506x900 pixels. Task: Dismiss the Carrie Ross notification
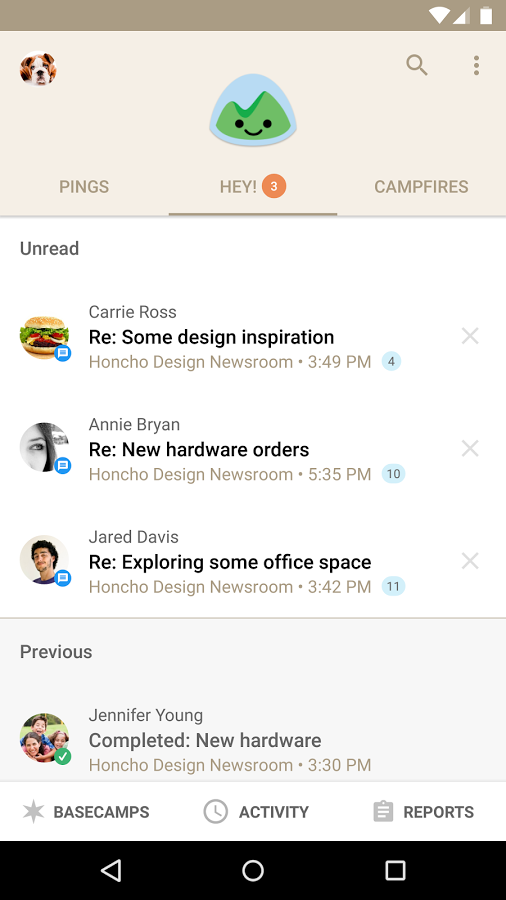click(x=470, y=336)
